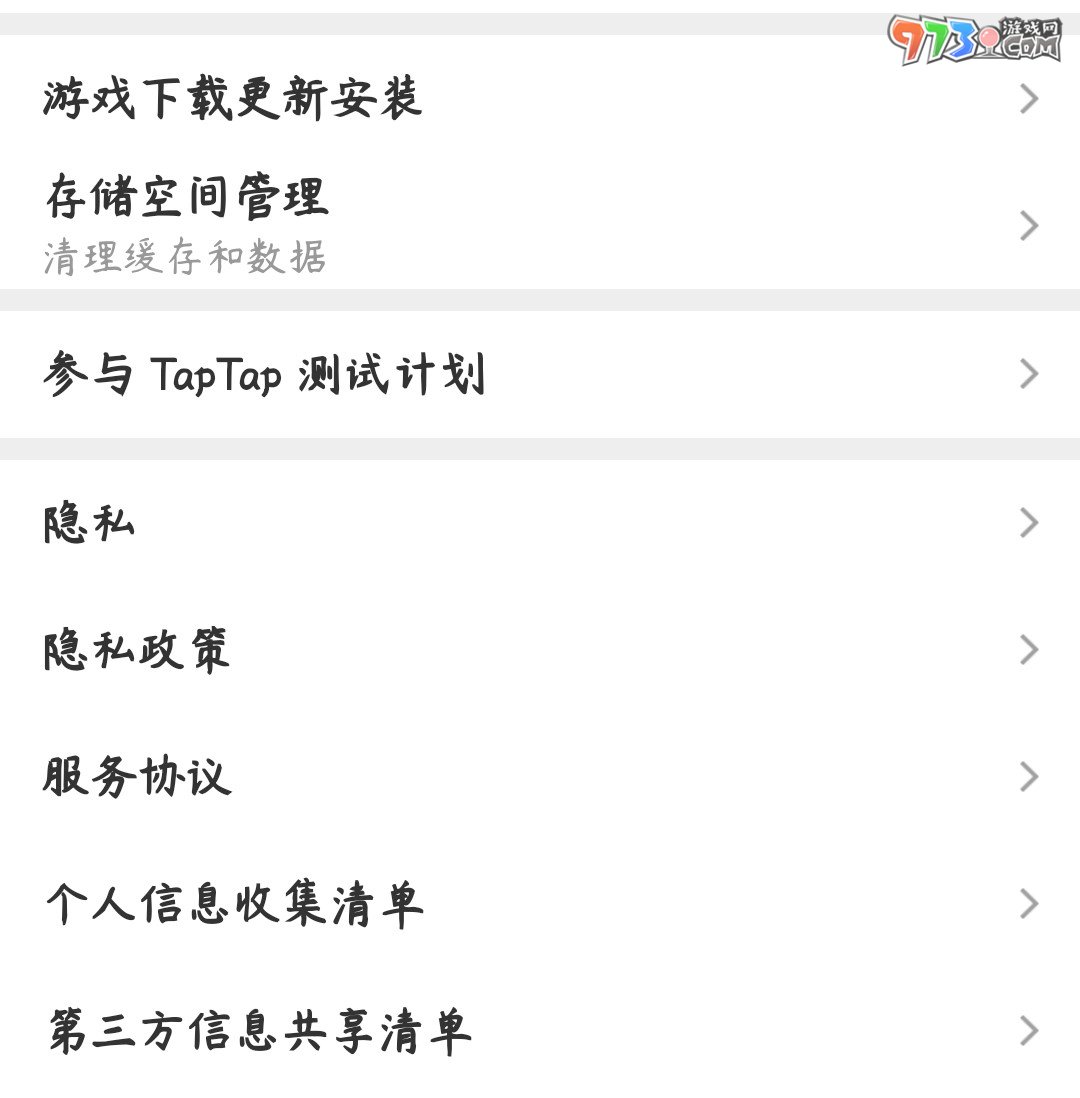
Task: Expand the chevron on 第三方信息共享清单
Action: [1028, 1030]
